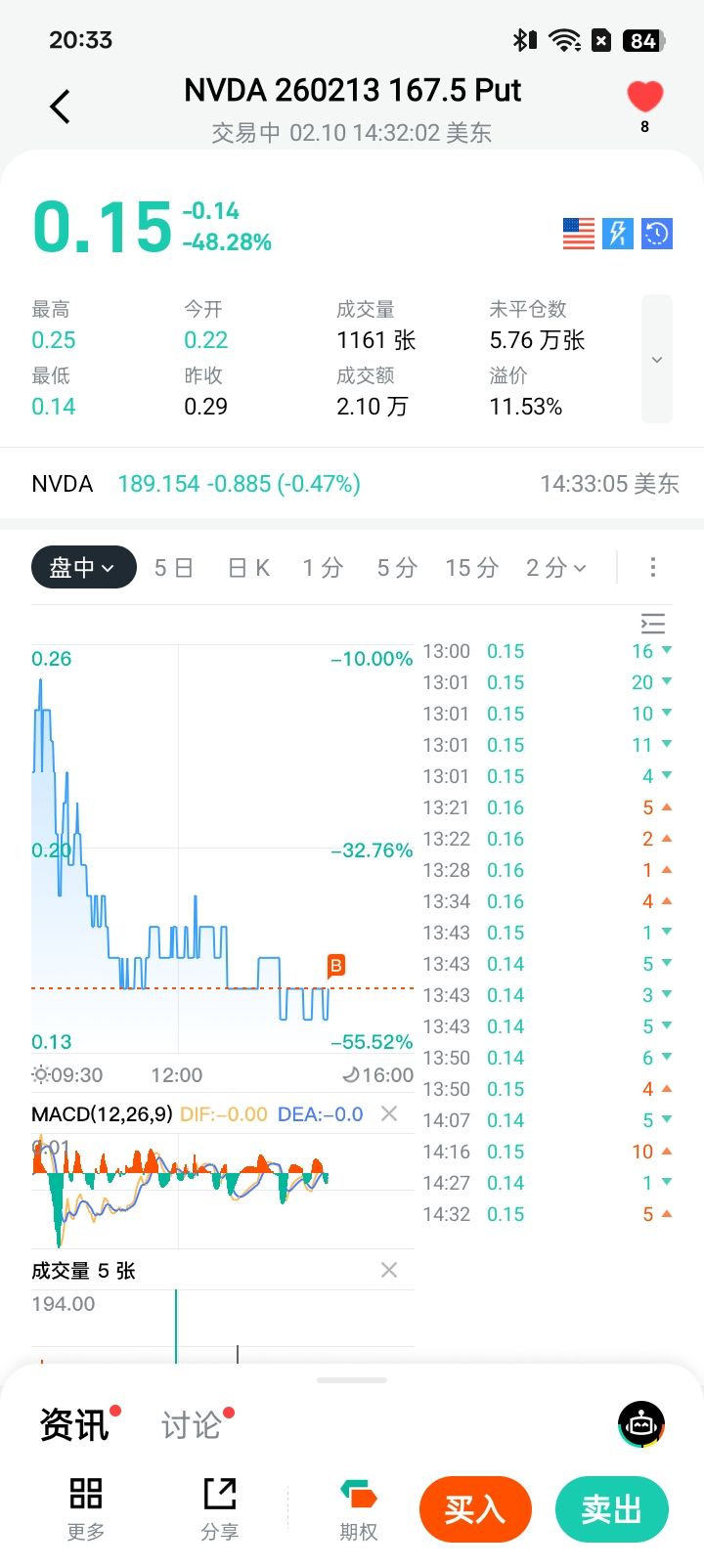Open the 盘中 session dropdown
The height and width of the screenshot is (1568, 704).
click(83, 567)
